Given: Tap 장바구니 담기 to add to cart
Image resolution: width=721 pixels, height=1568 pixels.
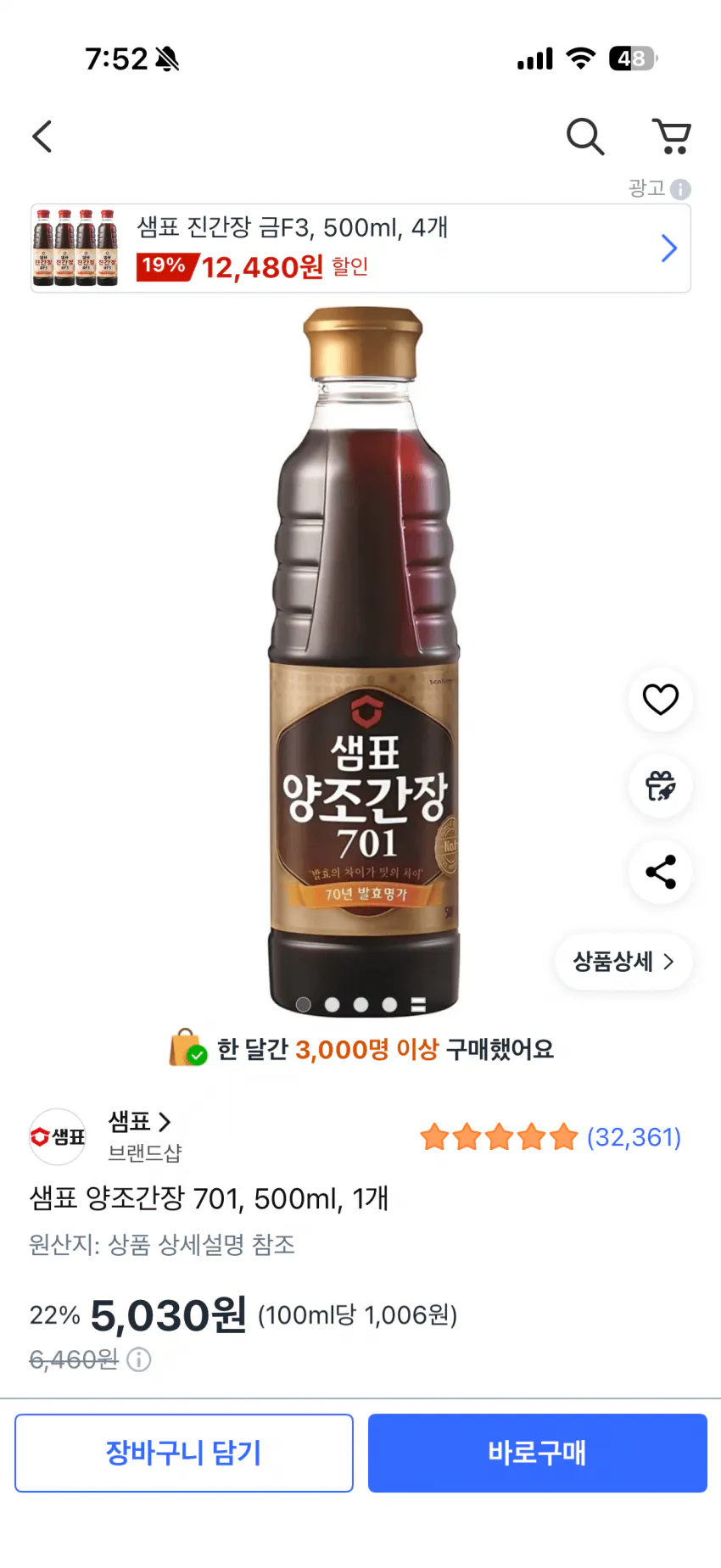Looking at the screenshot, I should [x=184, y=1453].
